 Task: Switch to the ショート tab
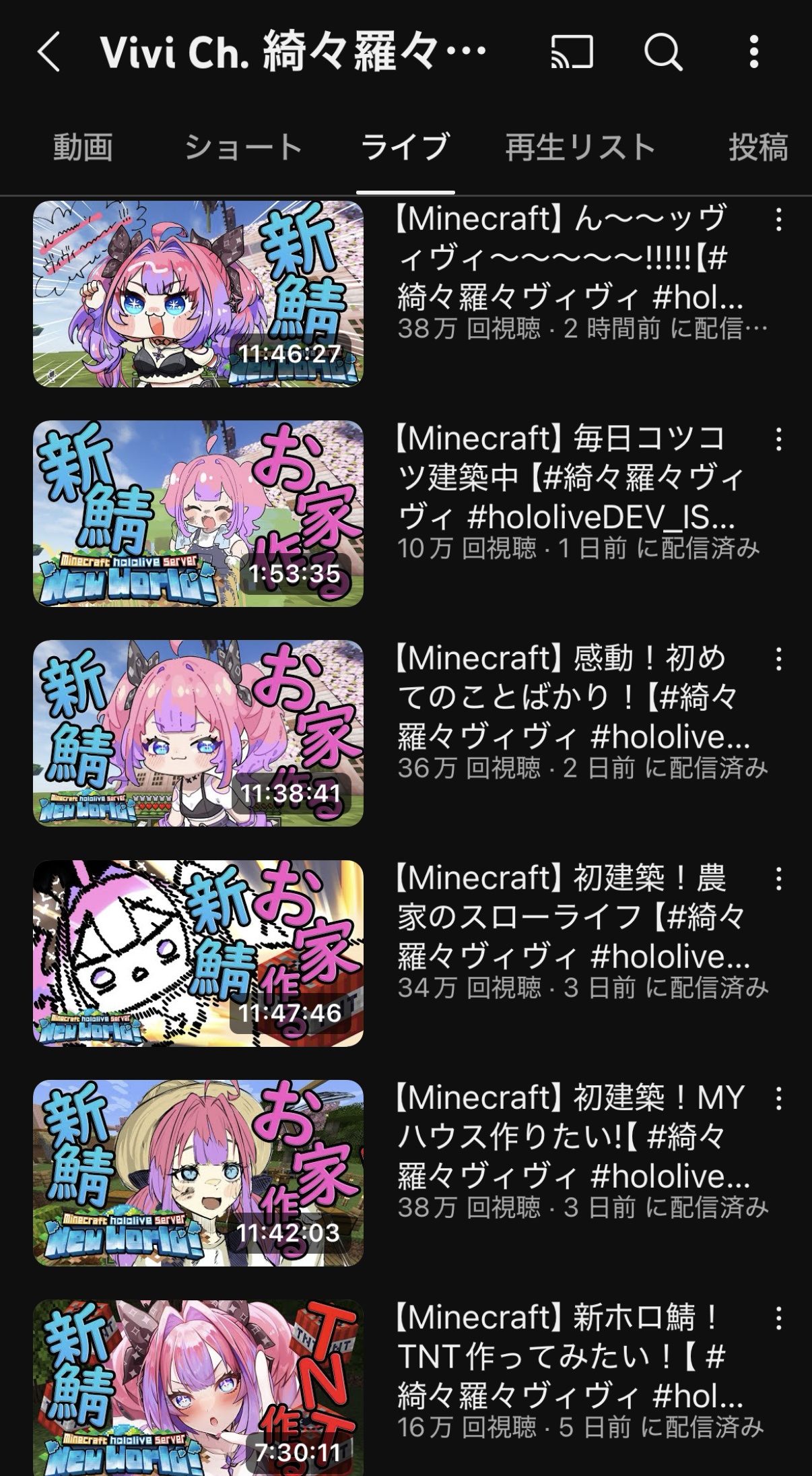click(243, 147)
